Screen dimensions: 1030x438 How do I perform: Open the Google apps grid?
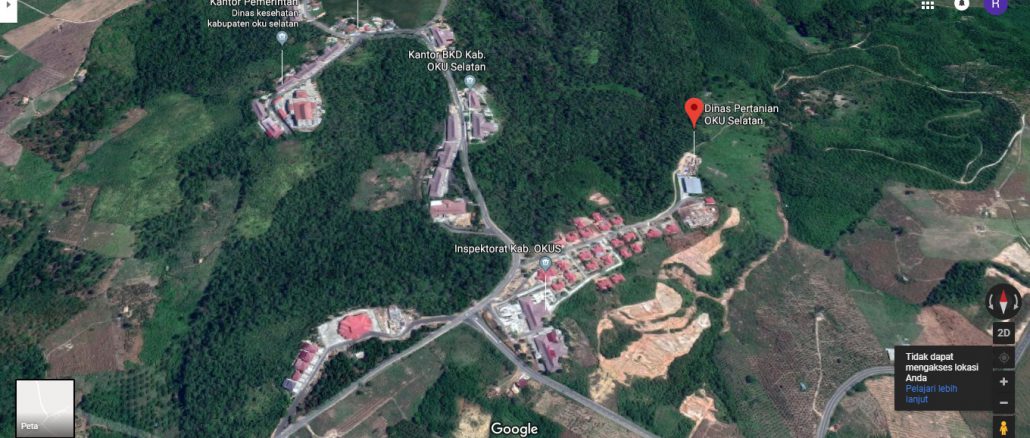[x=928, y=5]
